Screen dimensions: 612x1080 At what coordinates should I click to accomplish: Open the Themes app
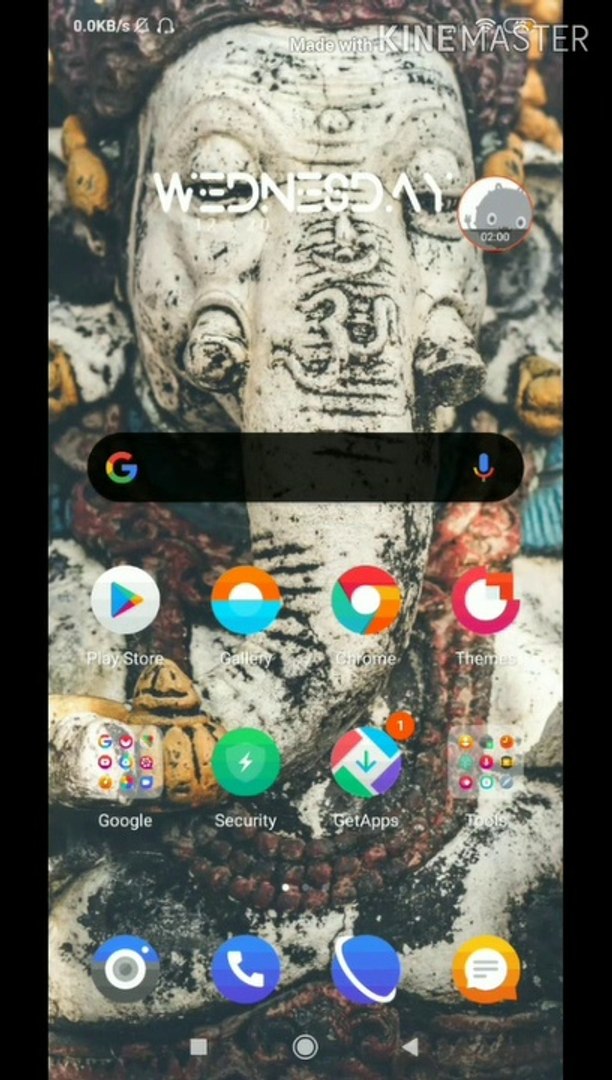(485, 600)
